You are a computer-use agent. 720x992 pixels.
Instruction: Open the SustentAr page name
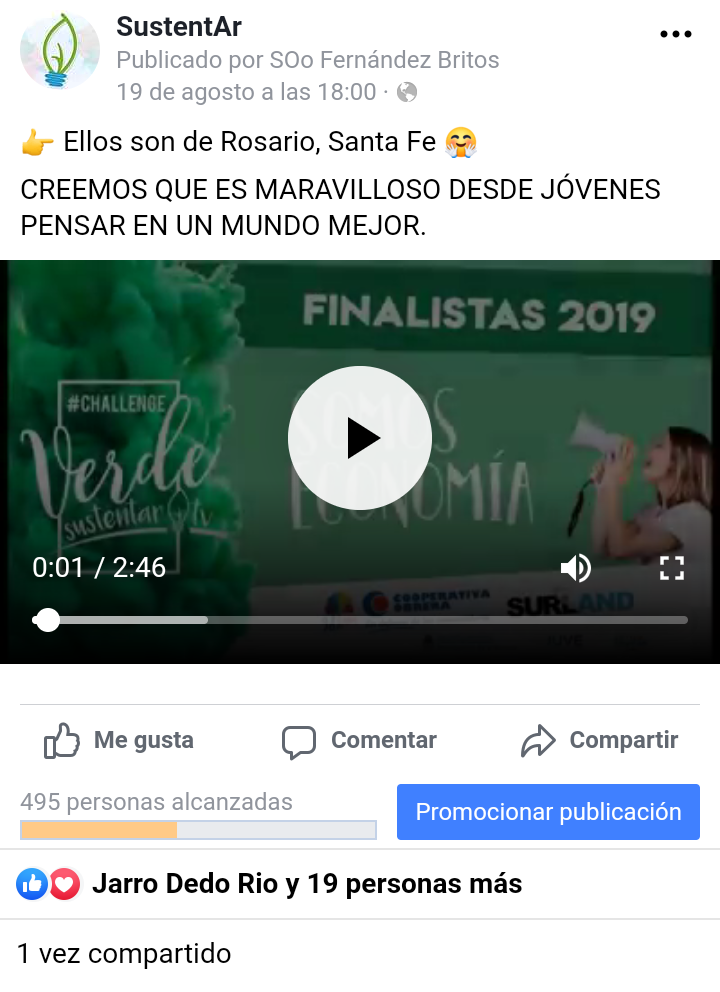click(x=179, y=27)
